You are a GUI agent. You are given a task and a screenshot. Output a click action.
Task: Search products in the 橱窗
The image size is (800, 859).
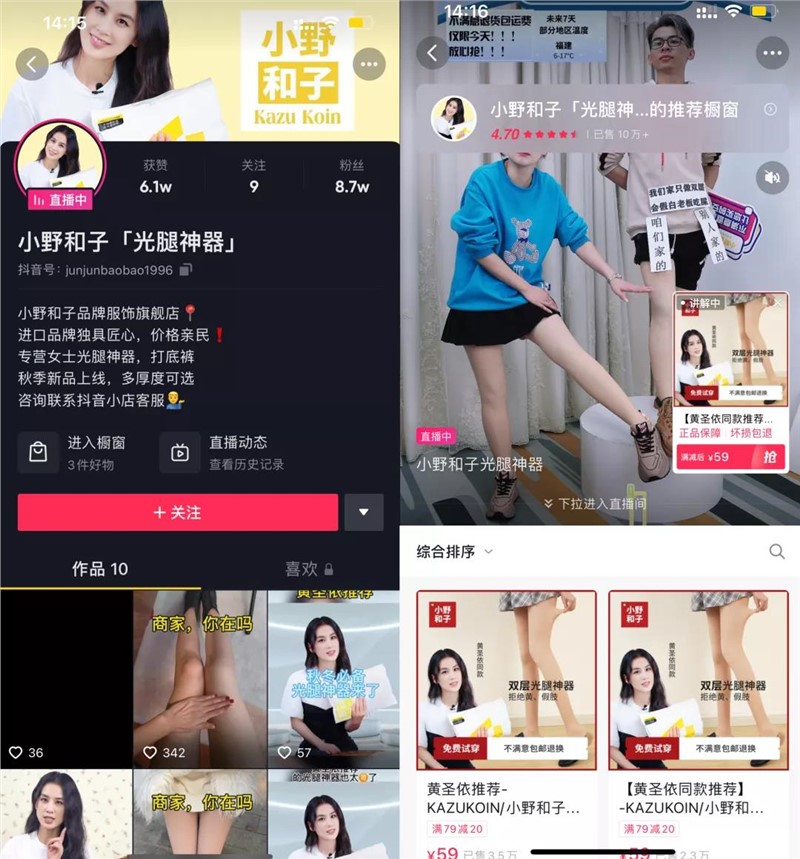777,551
